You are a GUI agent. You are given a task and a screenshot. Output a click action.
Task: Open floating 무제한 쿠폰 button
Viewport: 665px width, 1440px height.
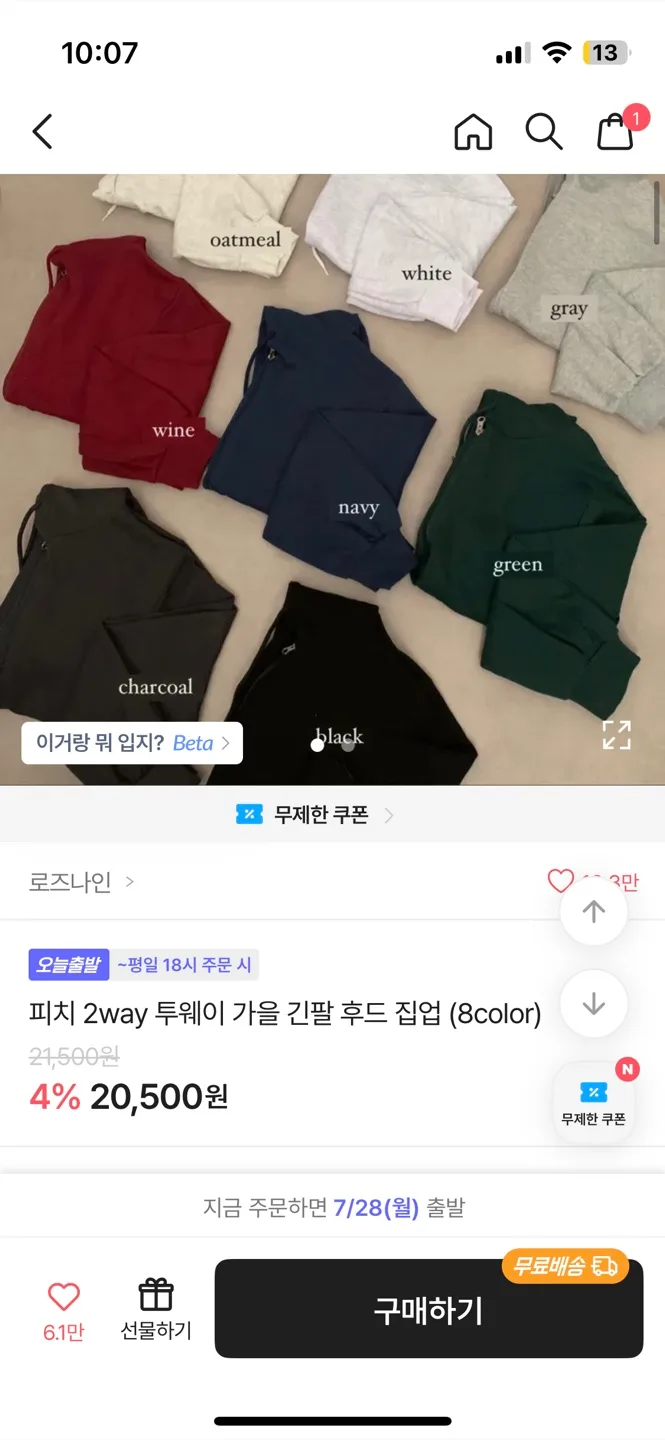pos(594,1101)
